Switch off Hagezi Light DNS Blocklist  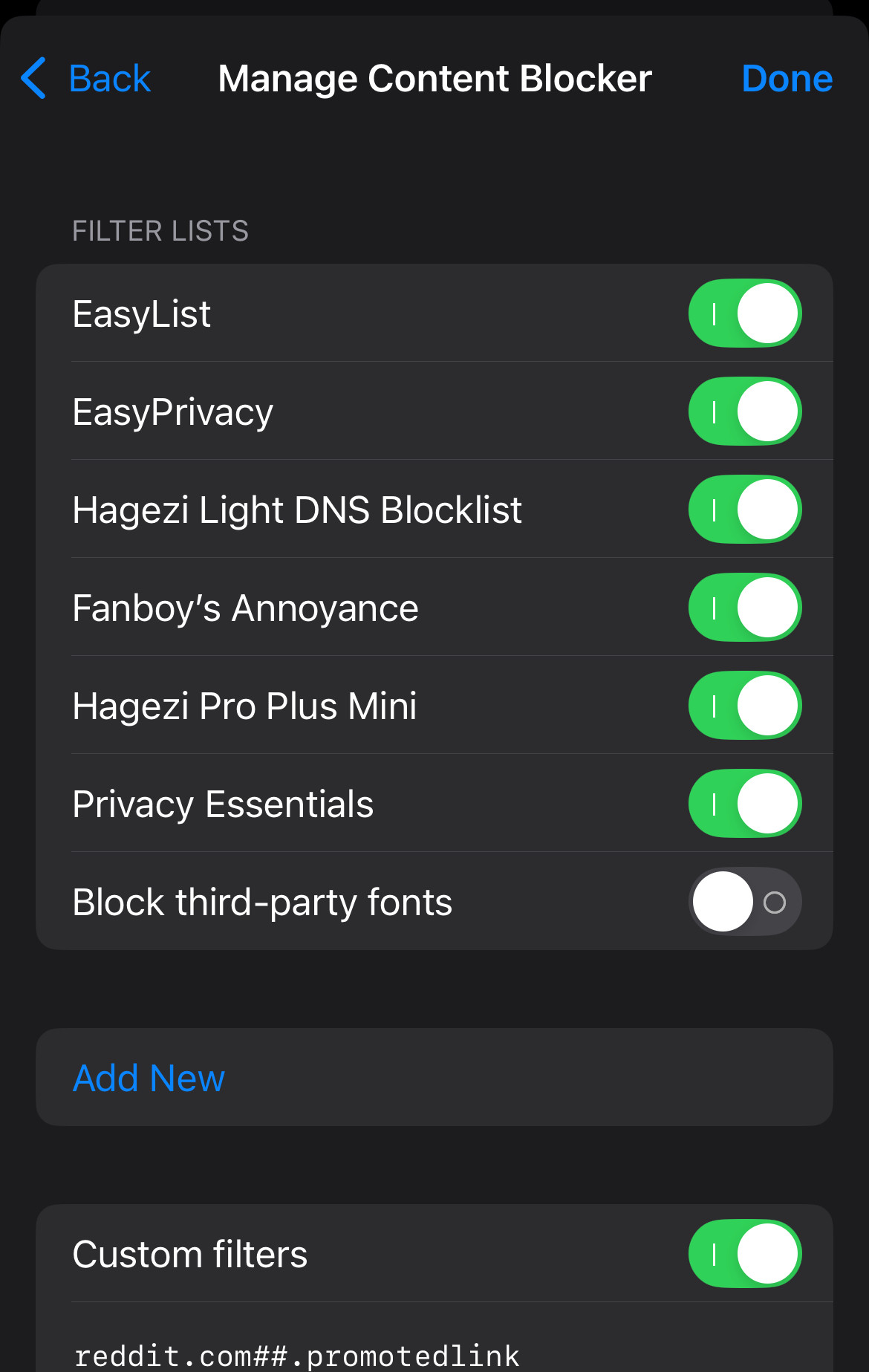coord(744,510)
